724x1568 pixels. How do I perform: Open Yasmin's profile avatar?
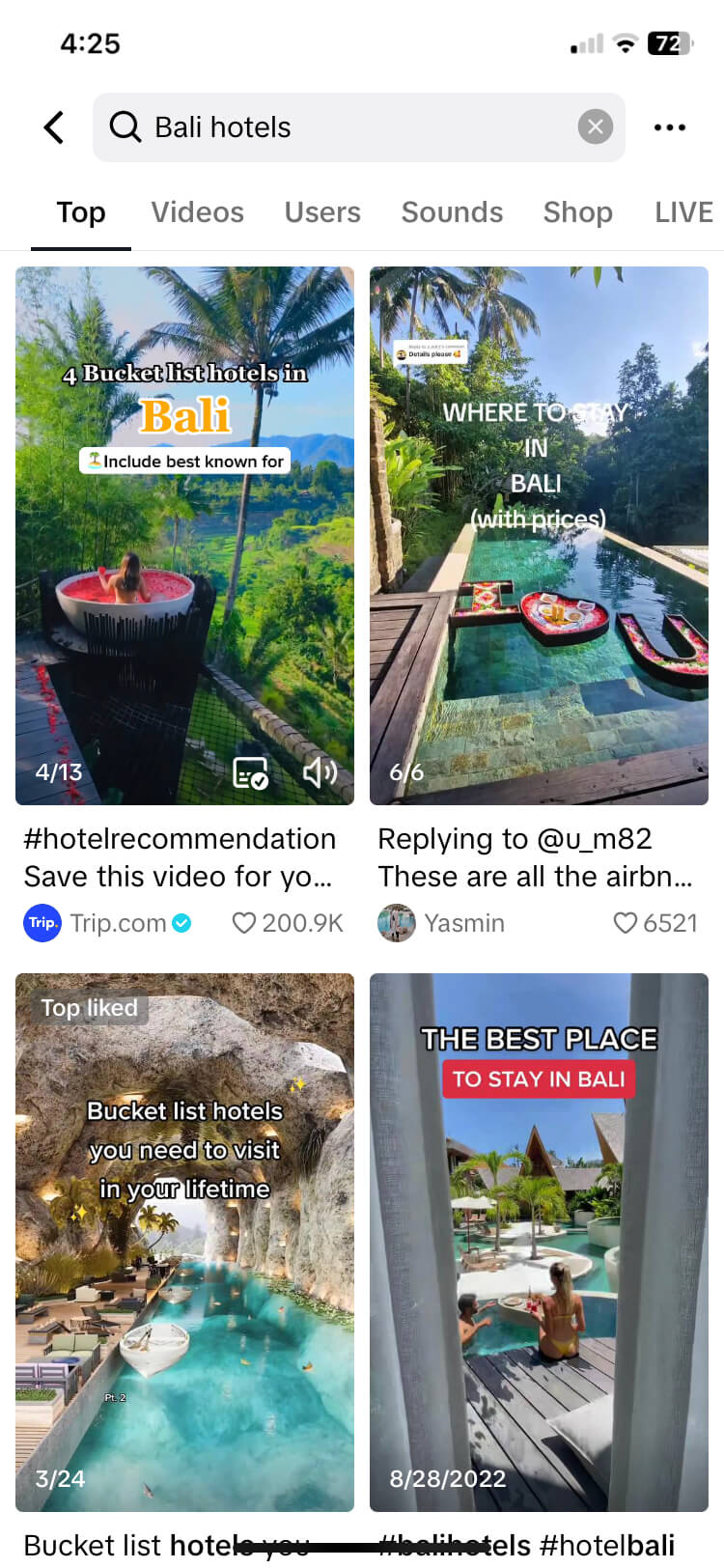[x=396, y=923]
